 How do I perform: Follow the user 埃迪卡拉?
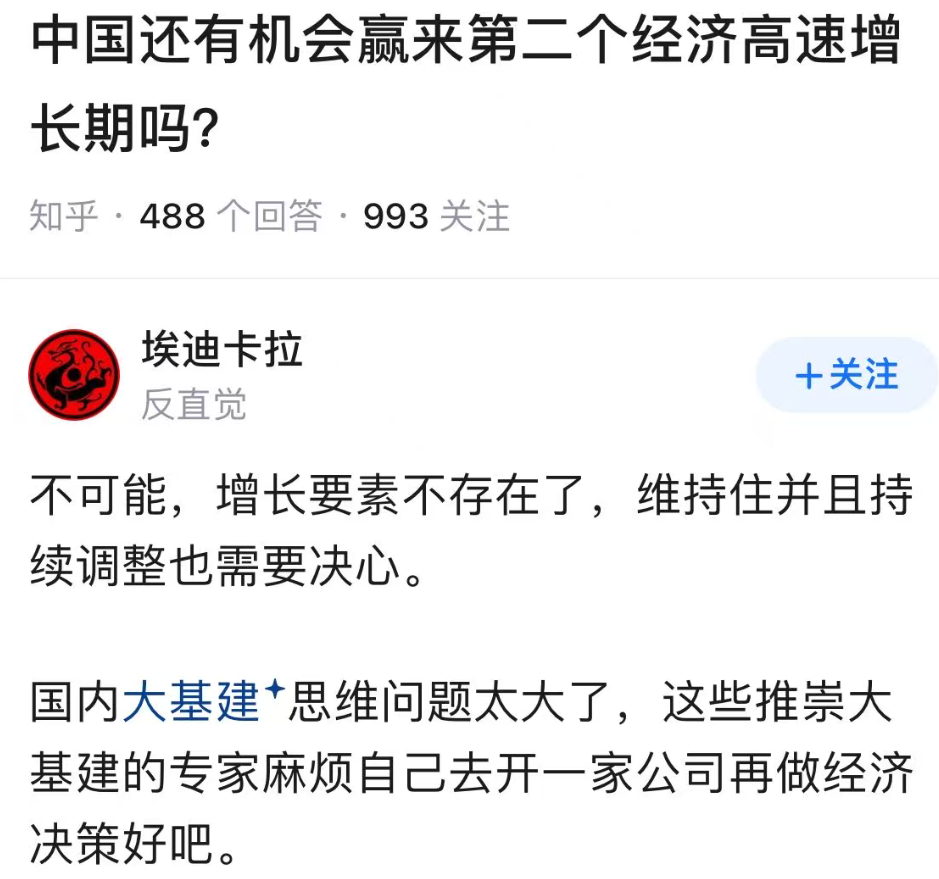tap(846, 375)
